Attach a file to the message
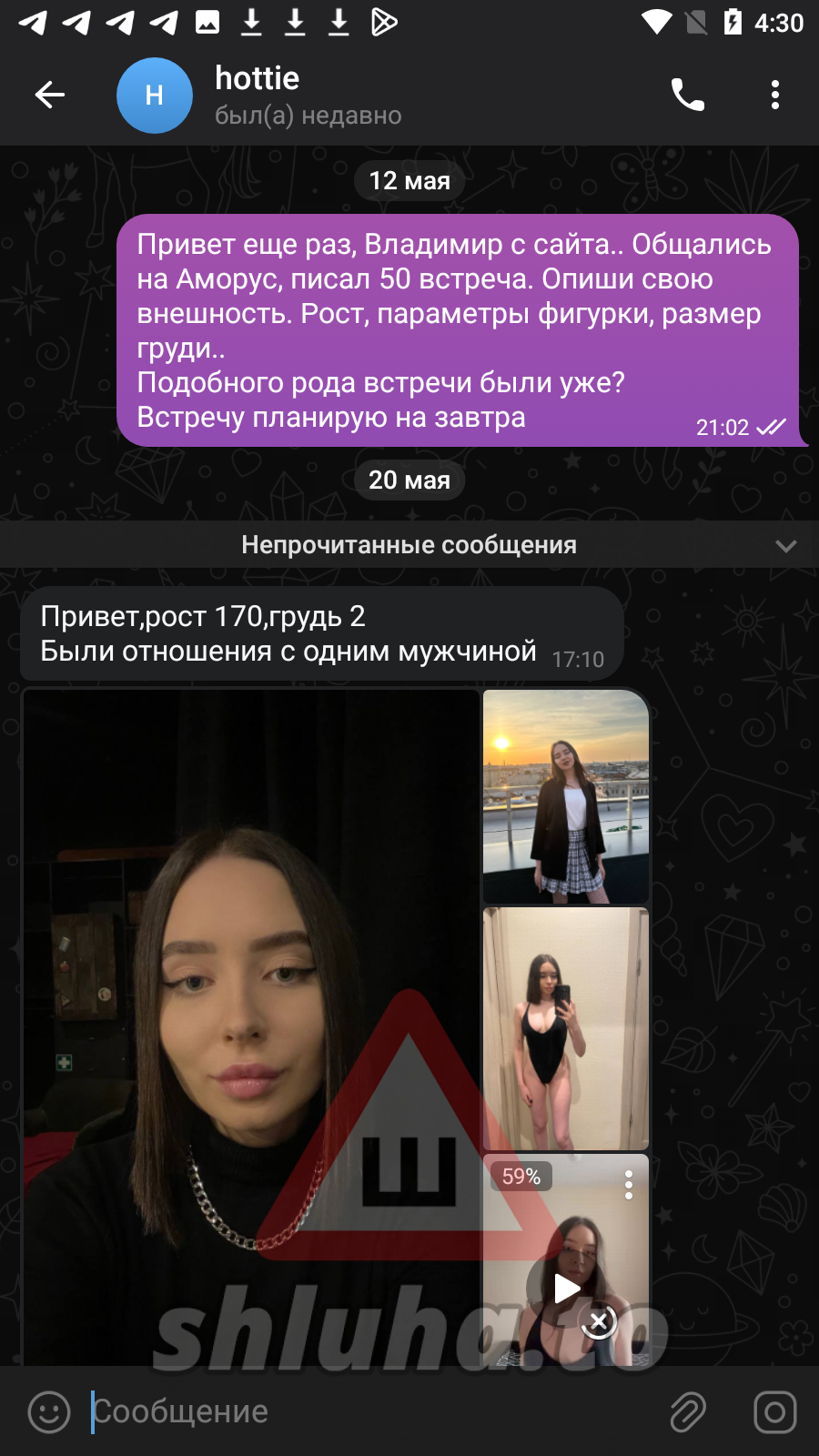 [x=688, y=1412]
